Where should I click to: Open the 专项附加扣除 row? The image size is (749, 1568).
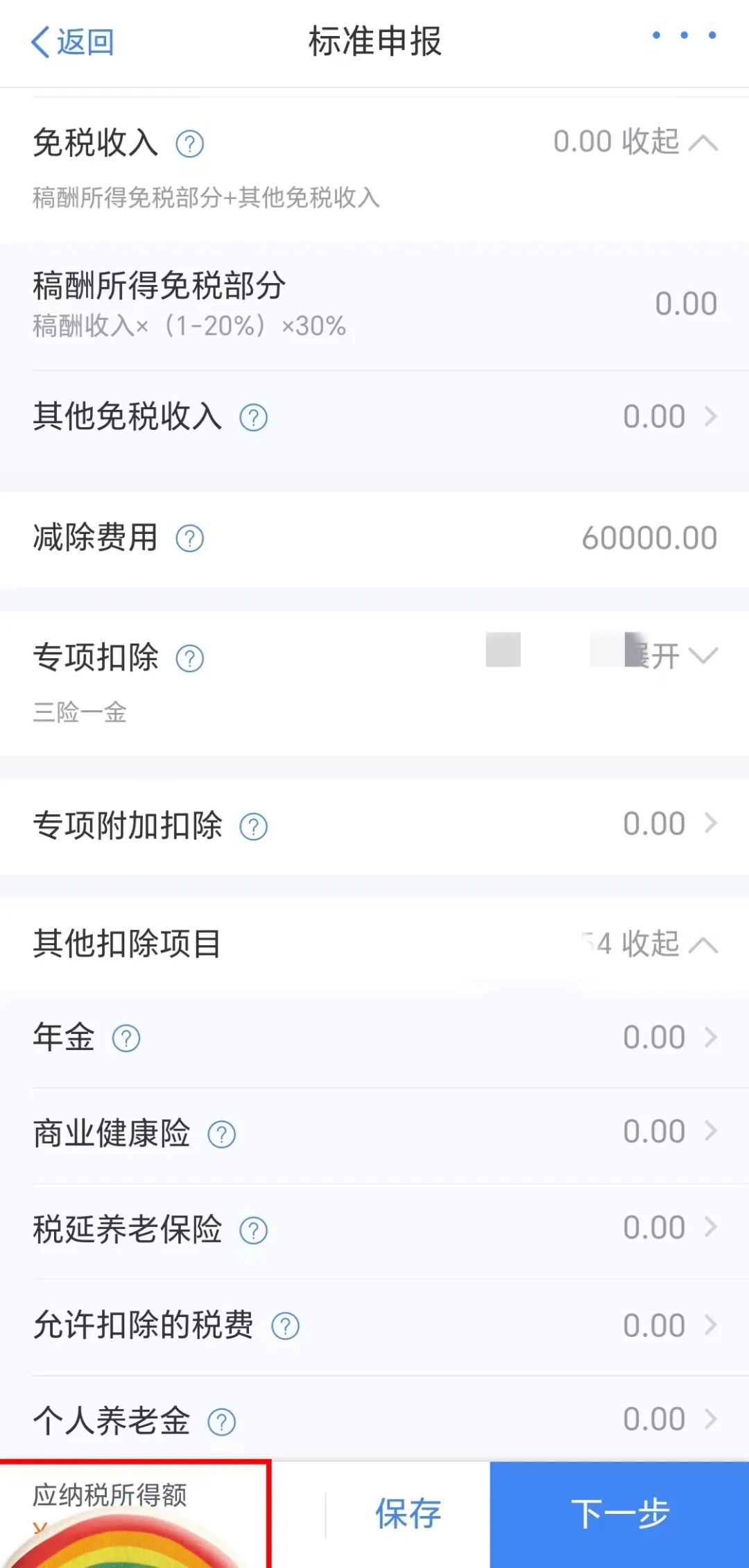click(374, 825)
